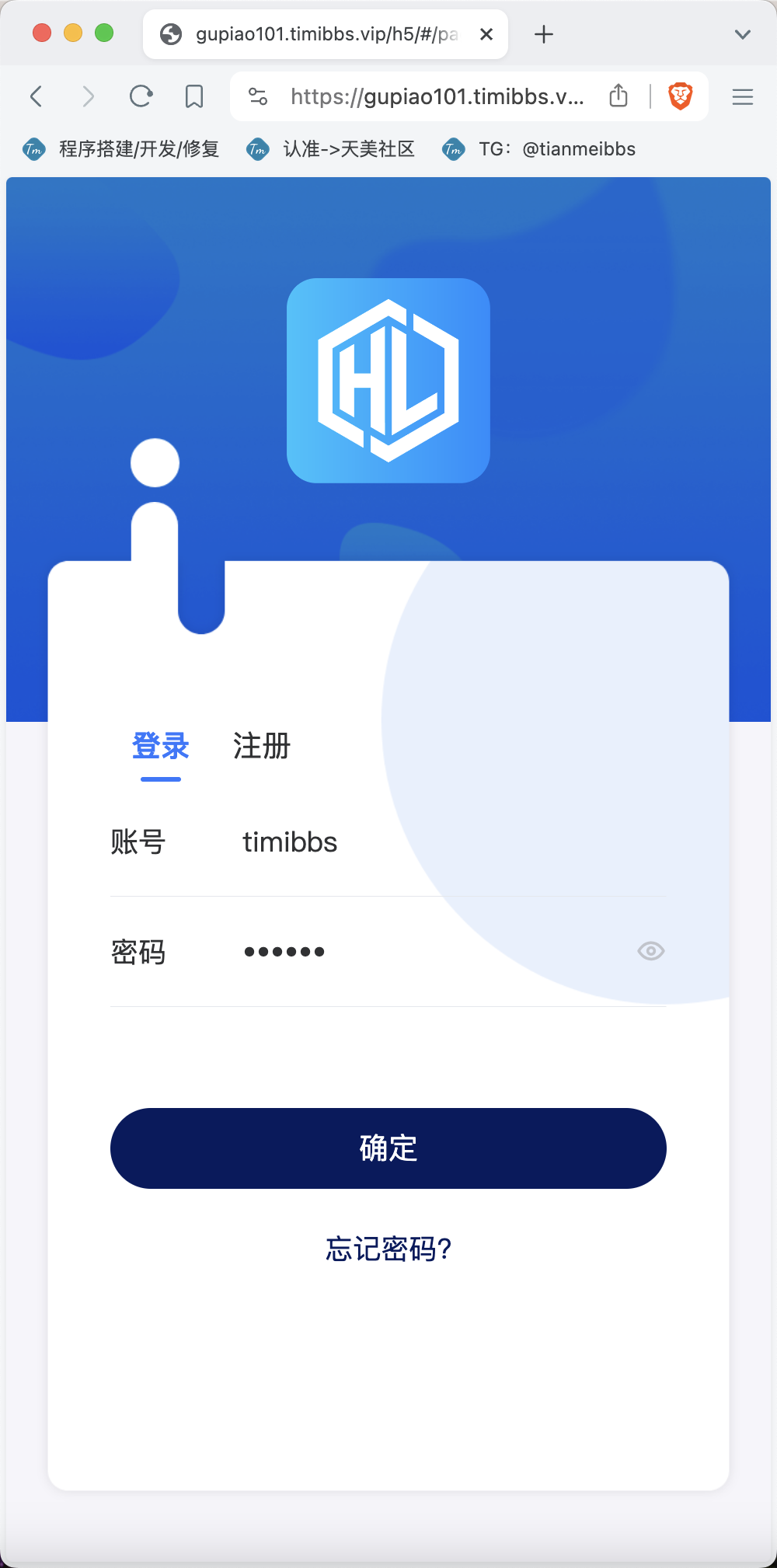The image size is (777, 1568).
Task: Open a new browser tab
Action: (544, 34)
